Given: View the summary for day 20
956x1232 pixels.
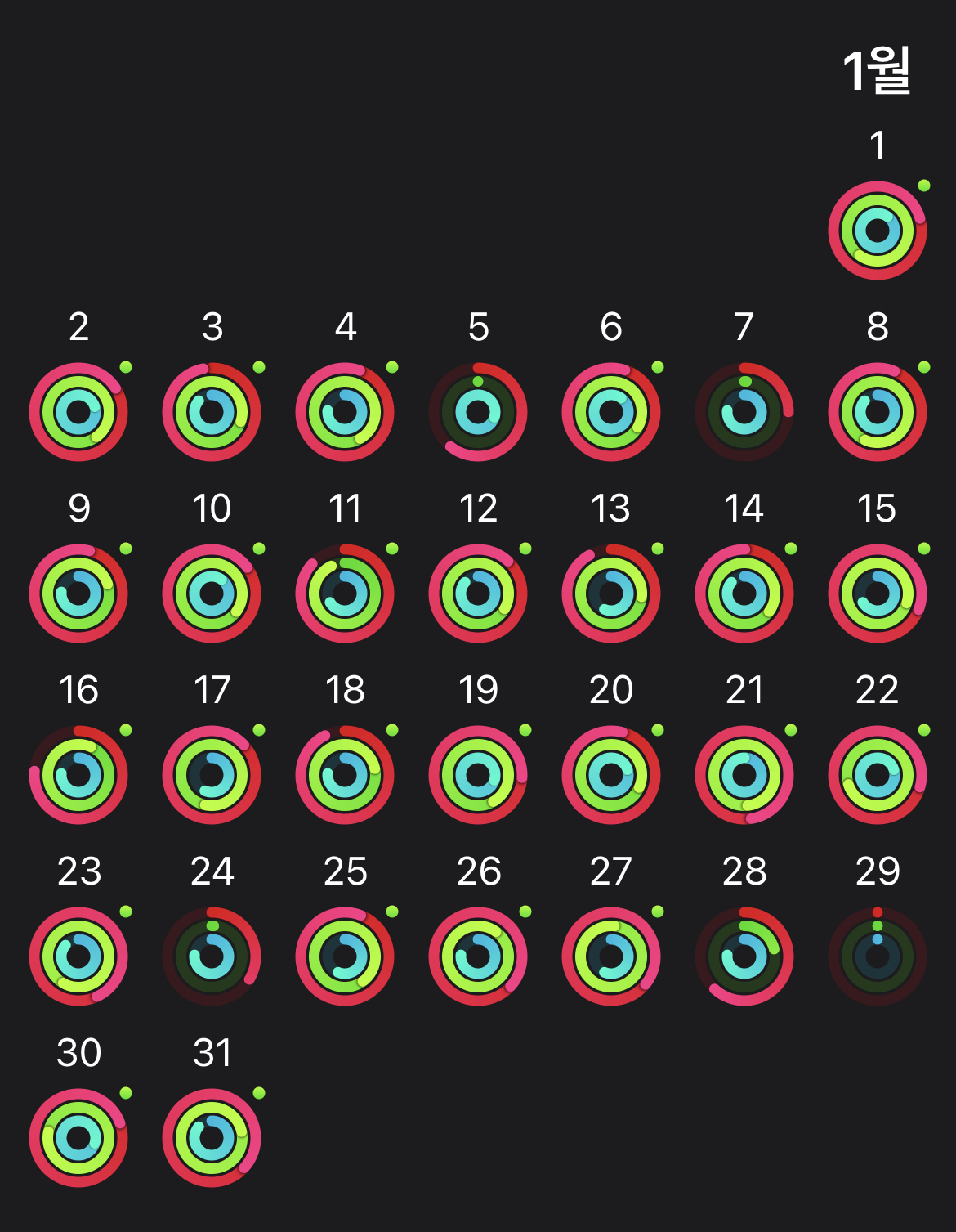Looking at the screenshot, I should pos(611,775).
